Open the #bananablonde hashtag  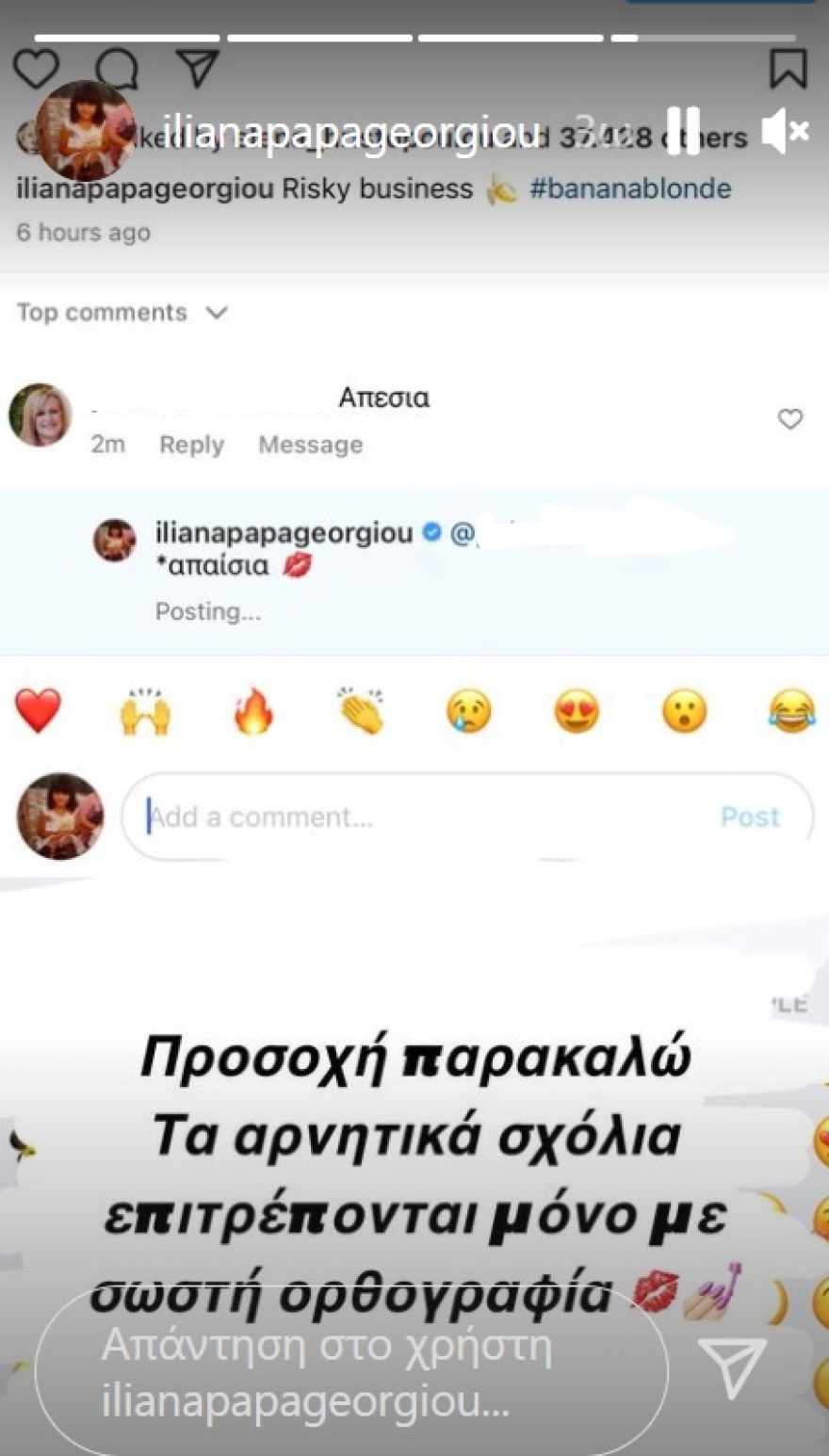tap(629, 188)
